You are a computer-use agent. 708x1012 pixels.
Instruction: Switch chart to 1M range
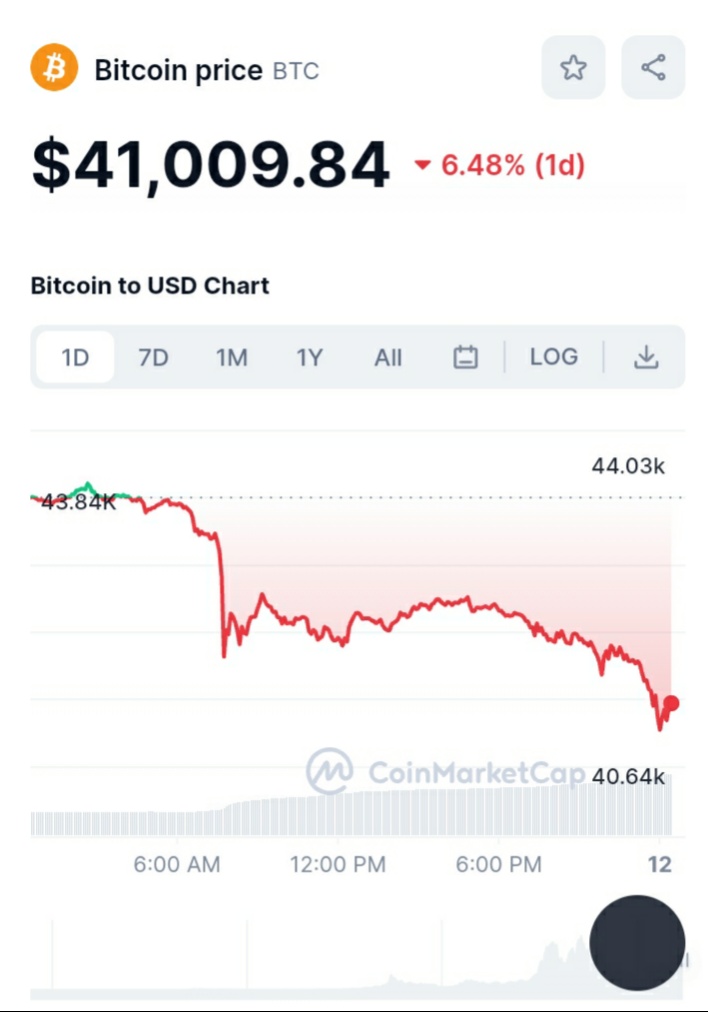tap(231, 357)
